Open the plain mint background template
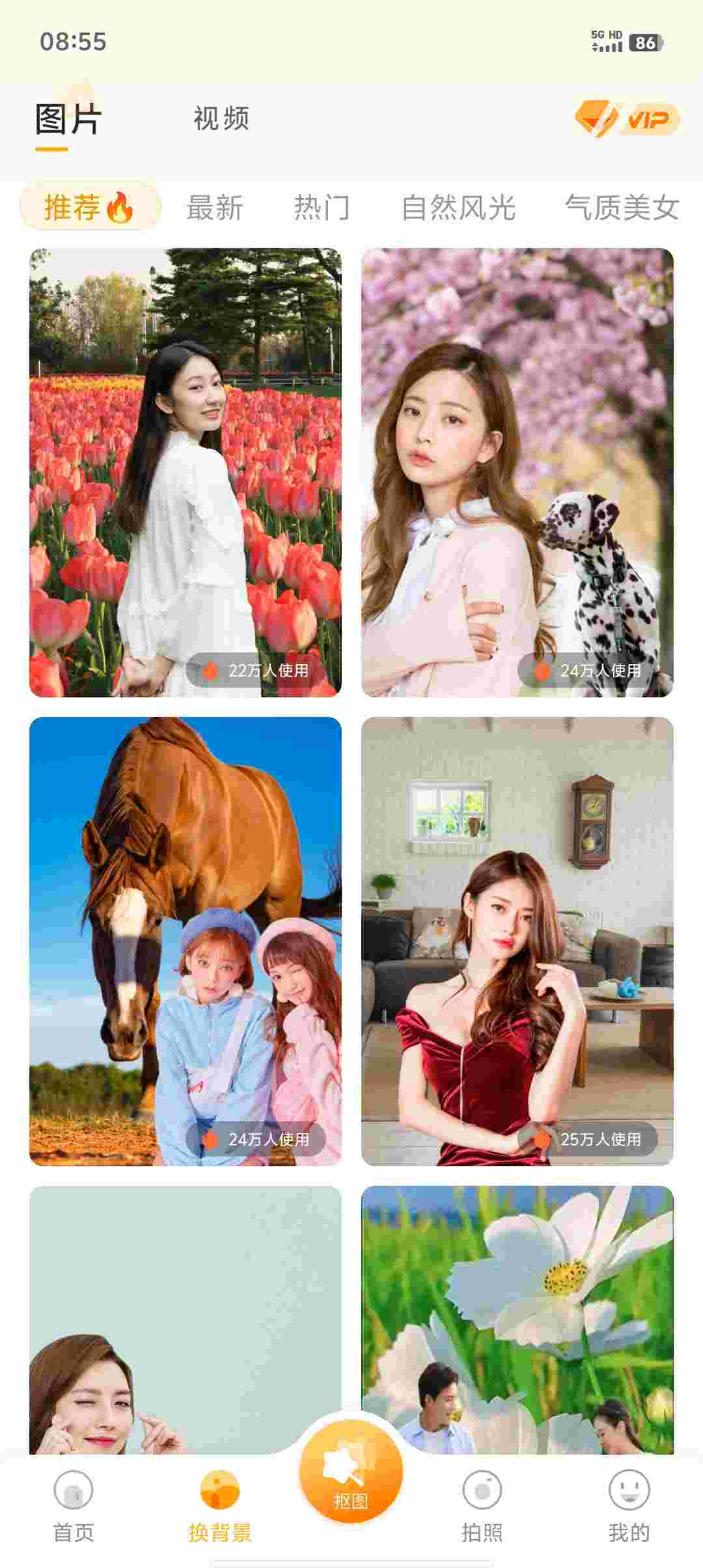The image size is (703, 1568). click(186, 1315)
